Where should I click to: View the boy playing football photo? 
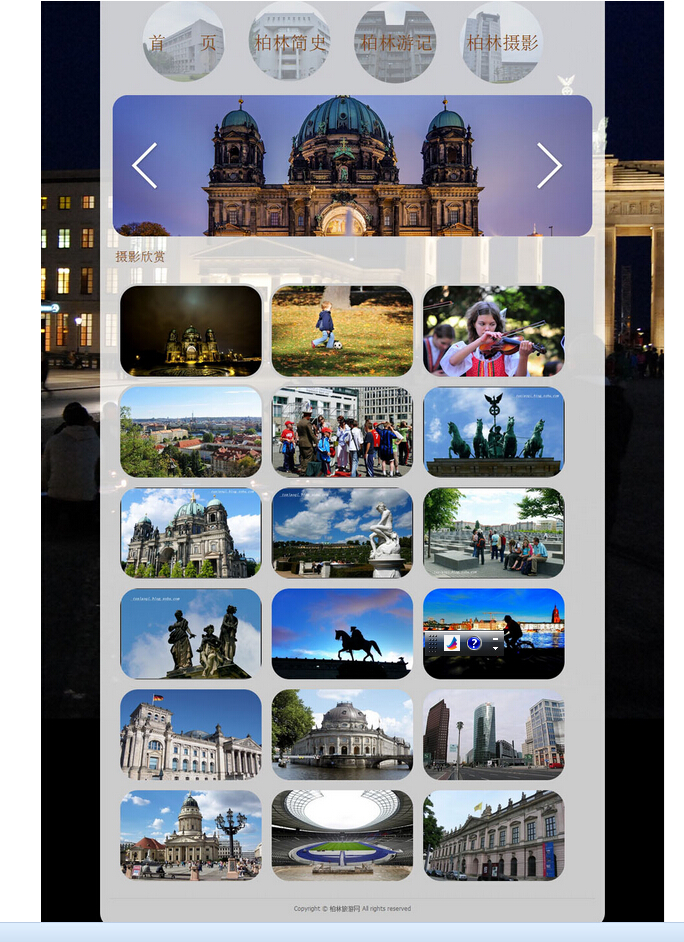point(342,331)
